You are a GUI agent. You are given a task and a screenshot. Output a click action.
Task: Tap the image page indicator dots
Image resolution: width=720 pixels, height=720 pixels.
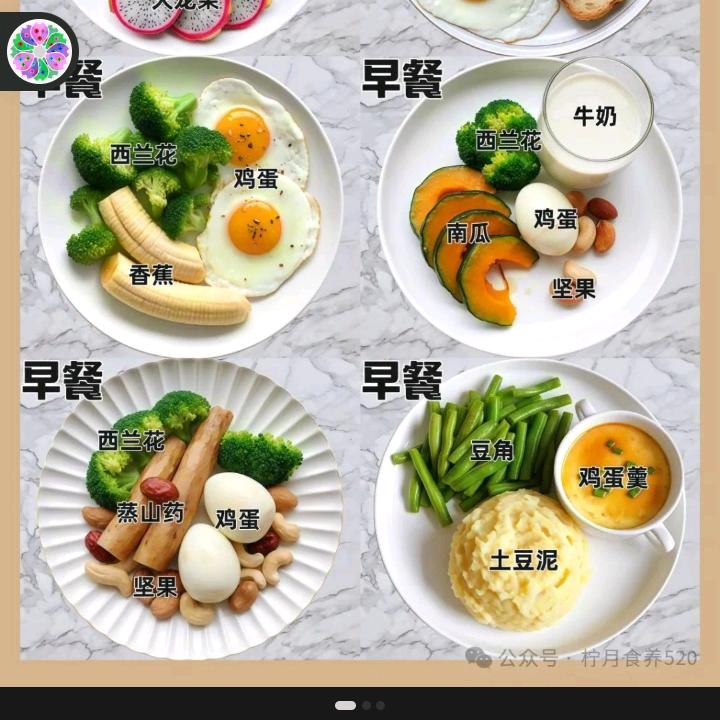click(x=360, y=705)
